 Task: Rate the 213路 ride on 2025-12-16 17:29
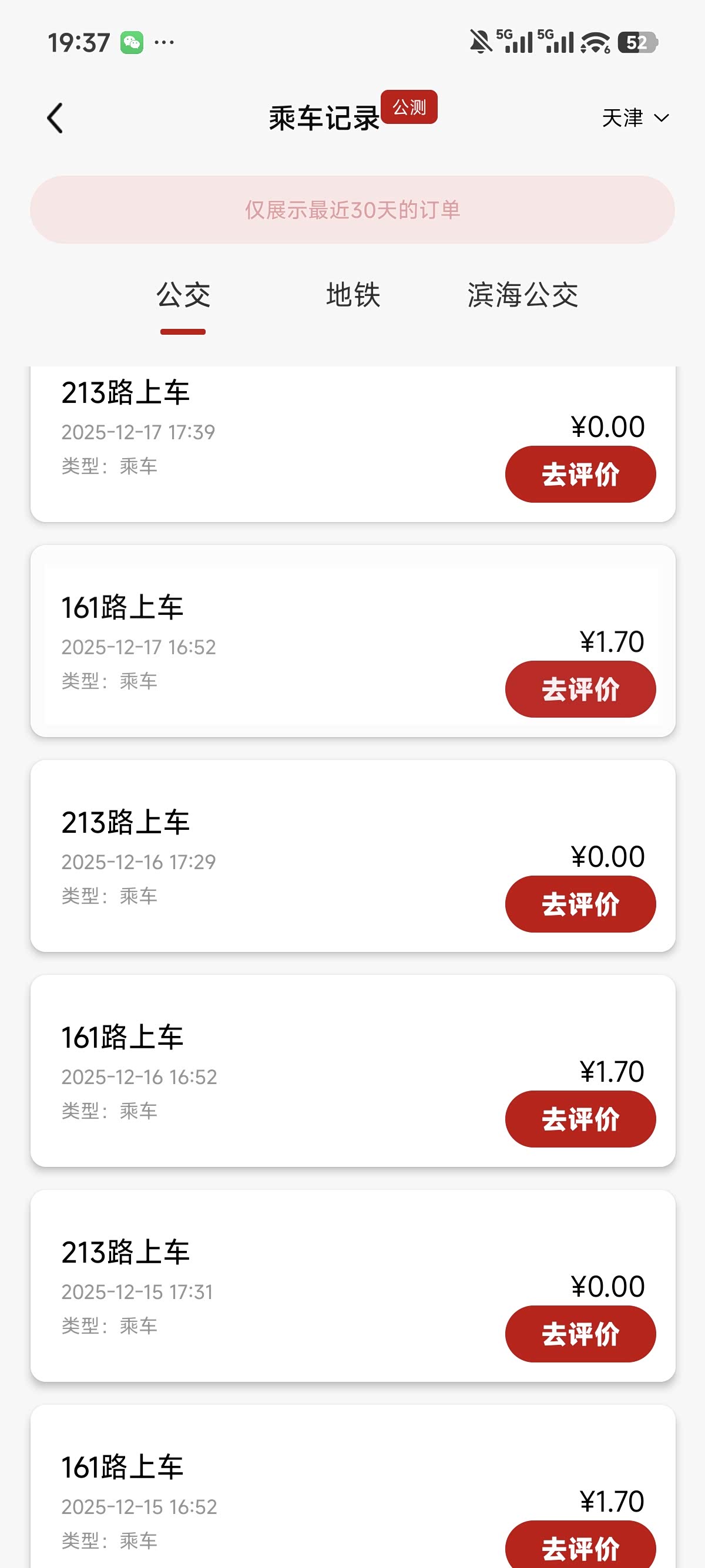(x=580, y=904)
